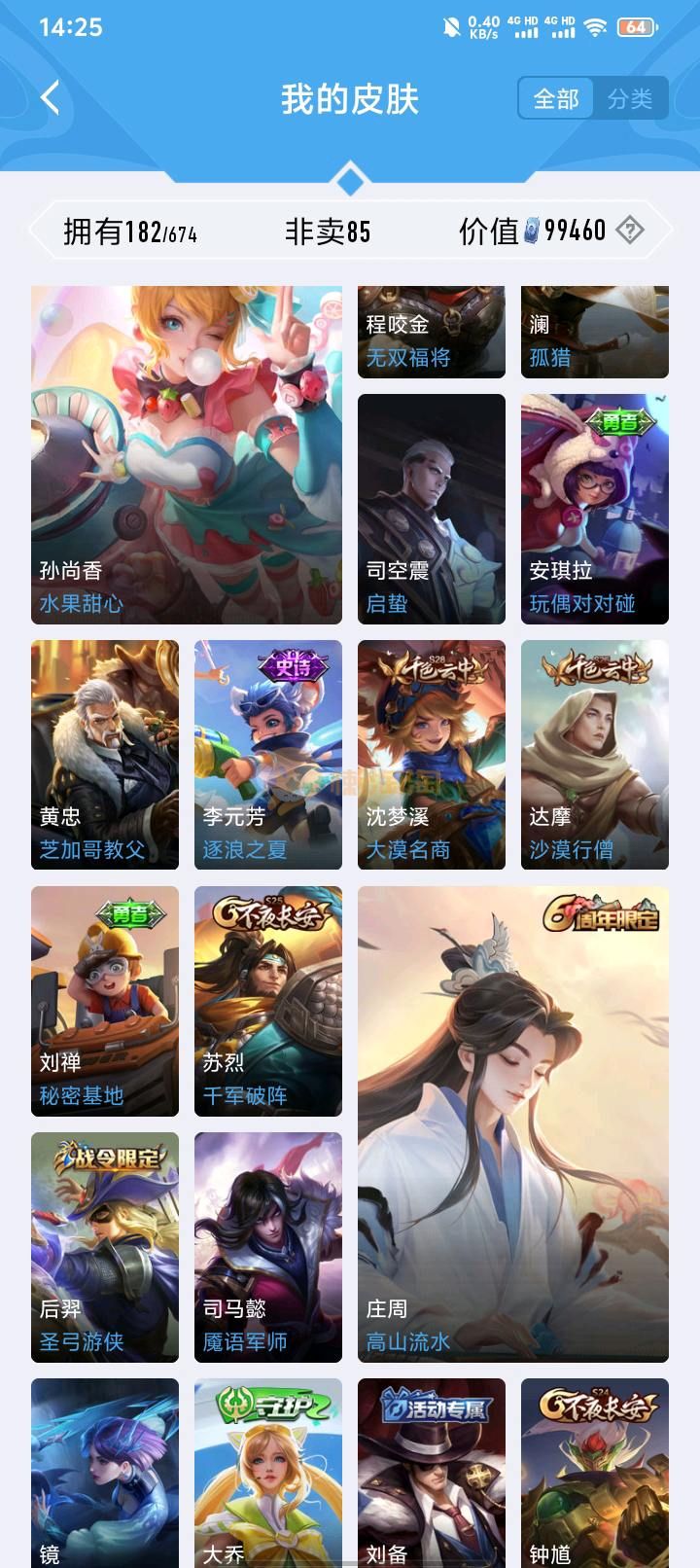View 安琪拉 玩偶对对碰 skin
700x1568 pixels.
coord(595,509)
